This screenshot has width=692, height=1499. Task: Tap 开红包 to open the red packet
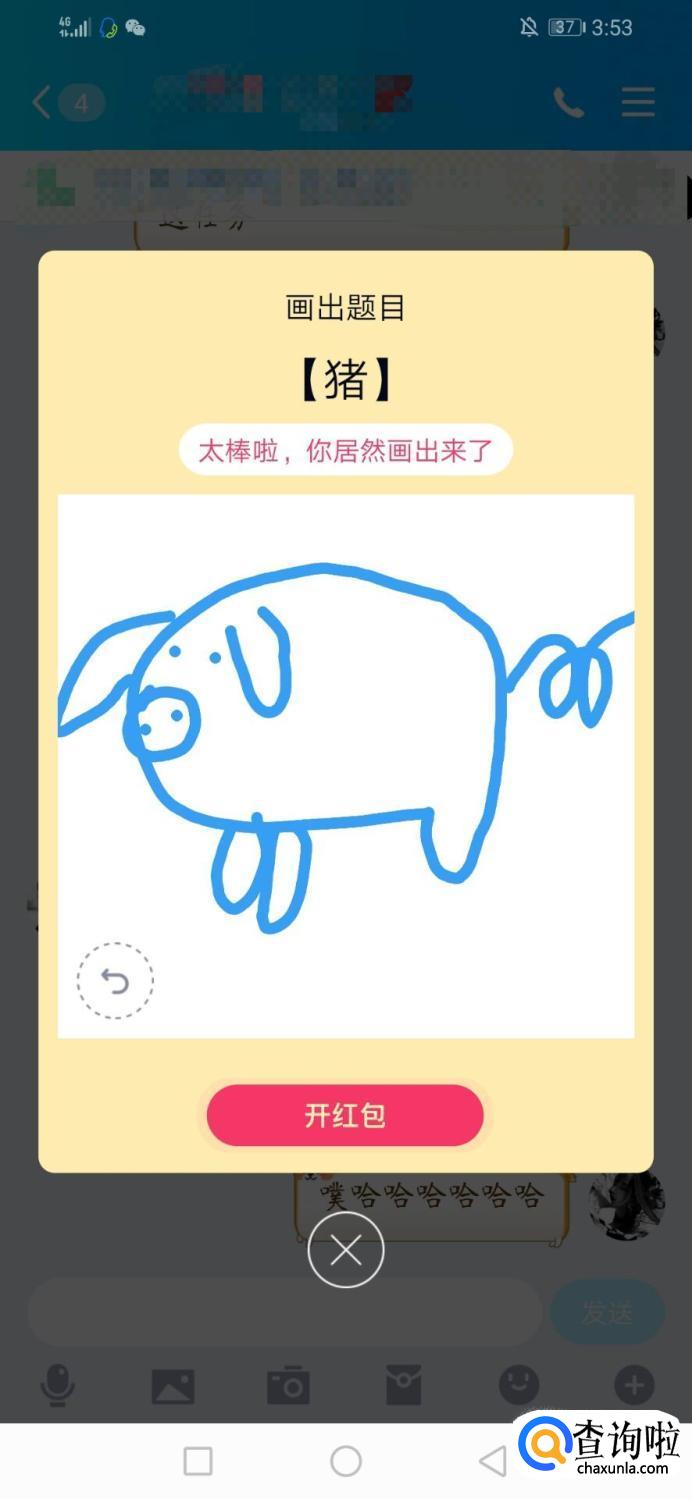pos(345,1115)
